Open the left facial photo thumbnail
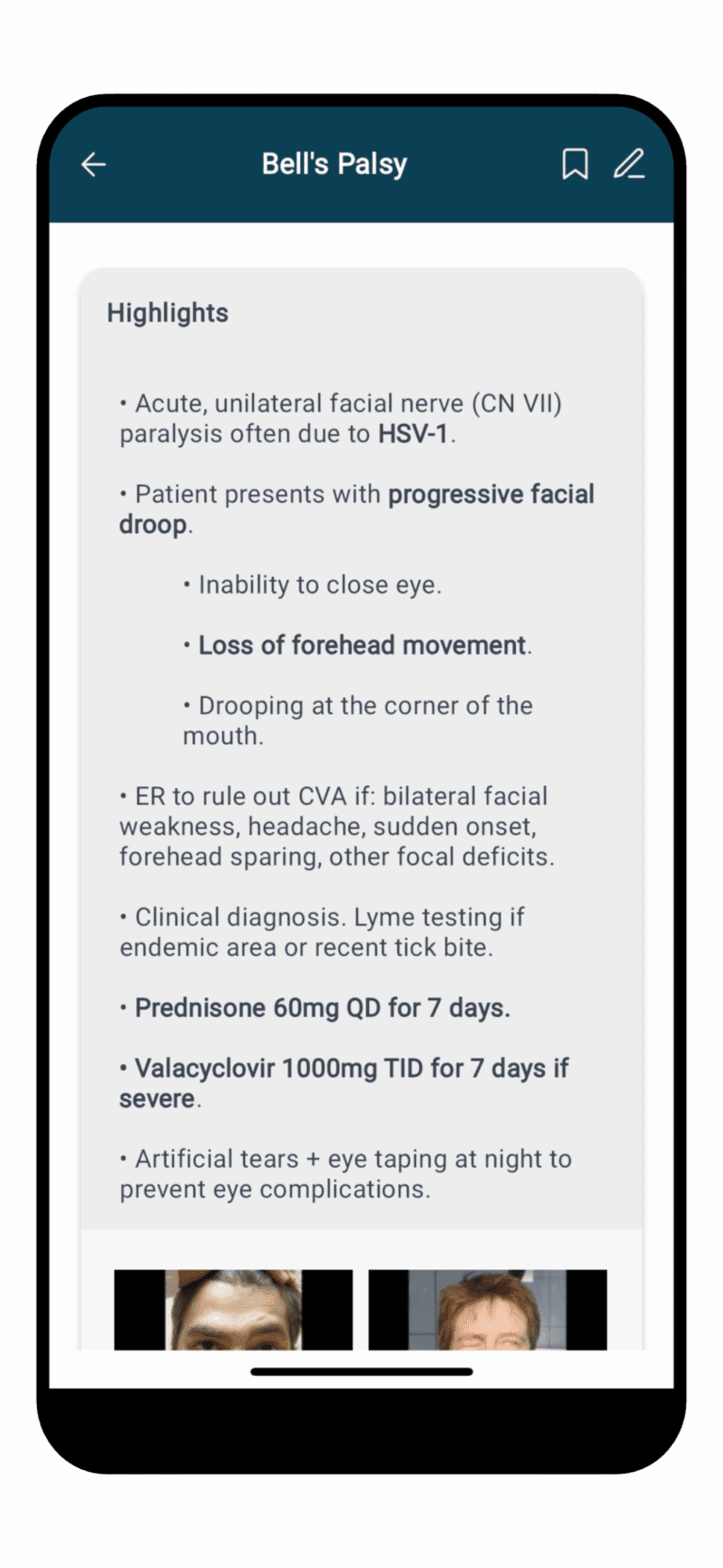The width and height of the screenshot is (723, 1568). [x=233, y=1309]
